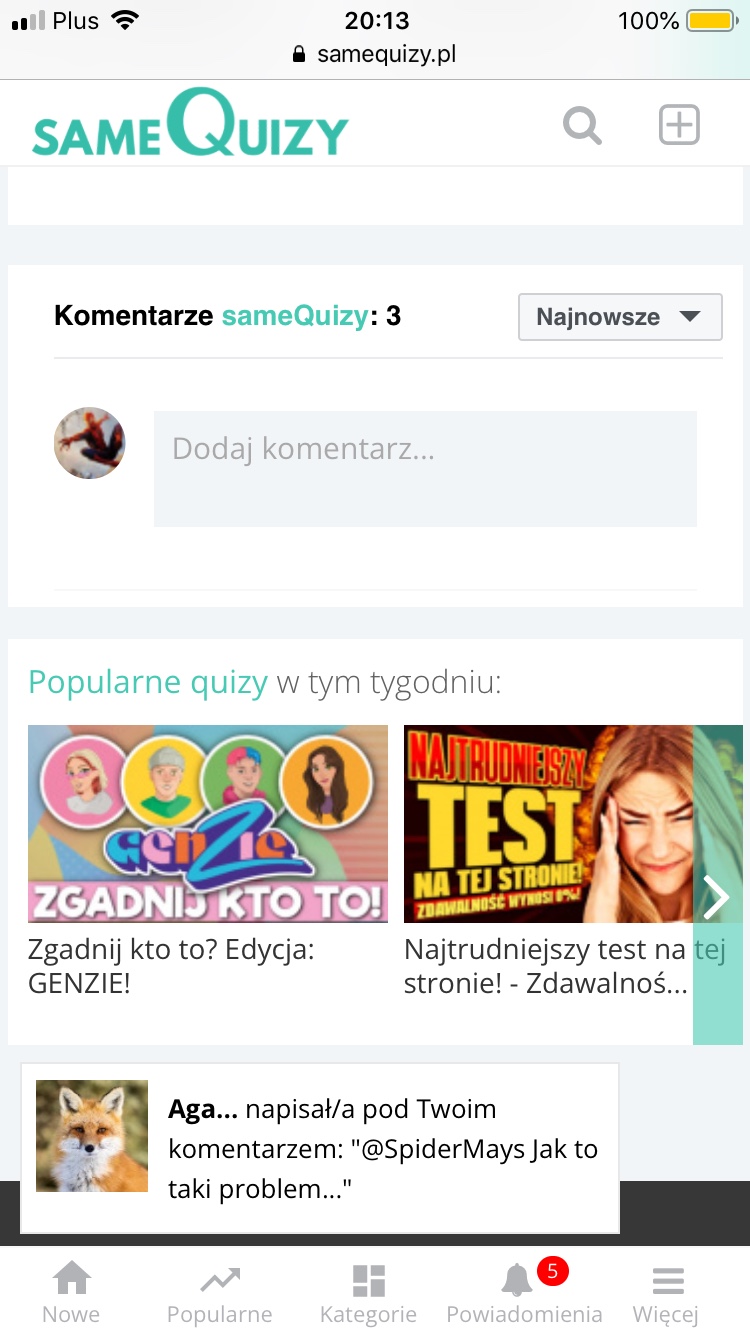This screenshot has height=1334, width=750.
Task: Open the sameQuizy logo homepage
Action: coord(190,125)
